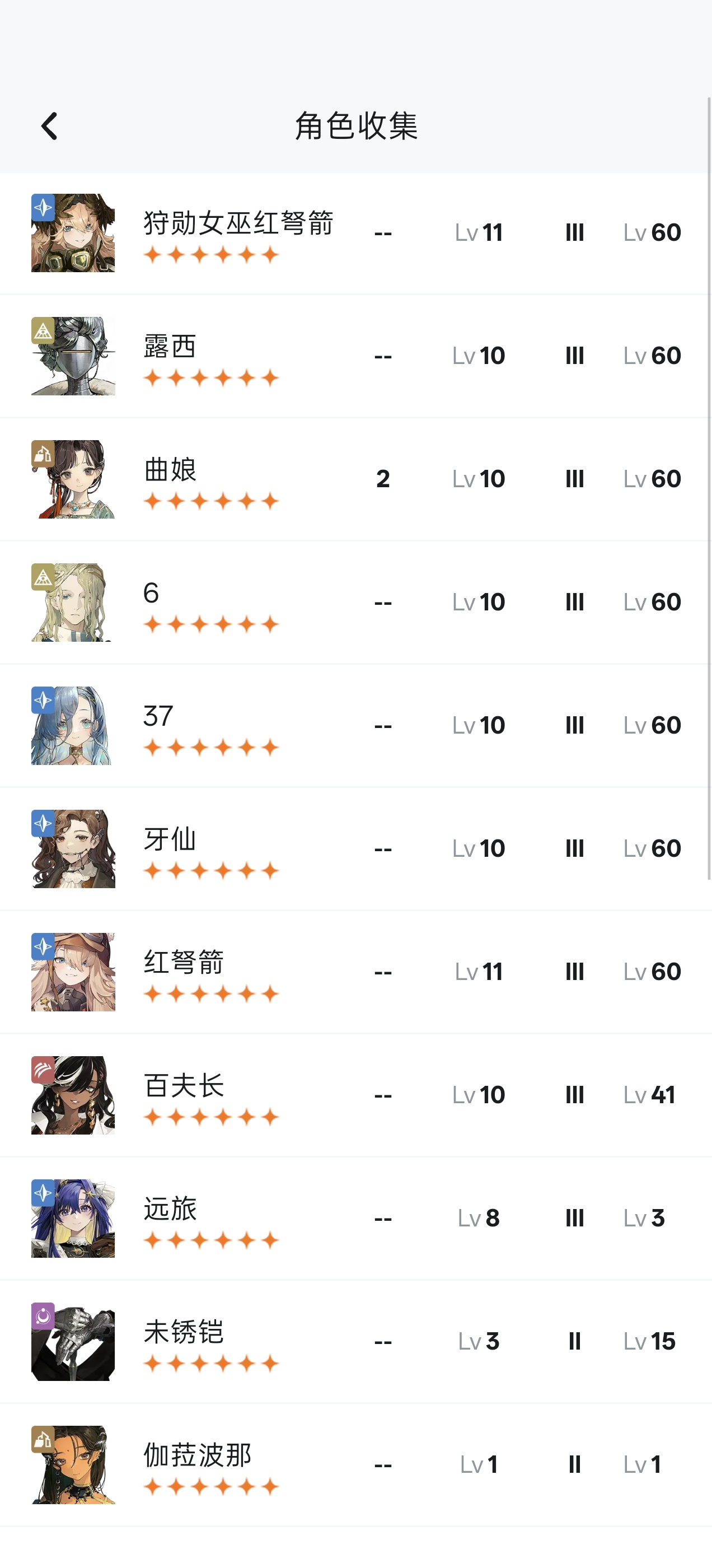The image size is (712, 1568).
Task: Tap the 红弩箭 Lv 11 row
Action: click(356, 972)
